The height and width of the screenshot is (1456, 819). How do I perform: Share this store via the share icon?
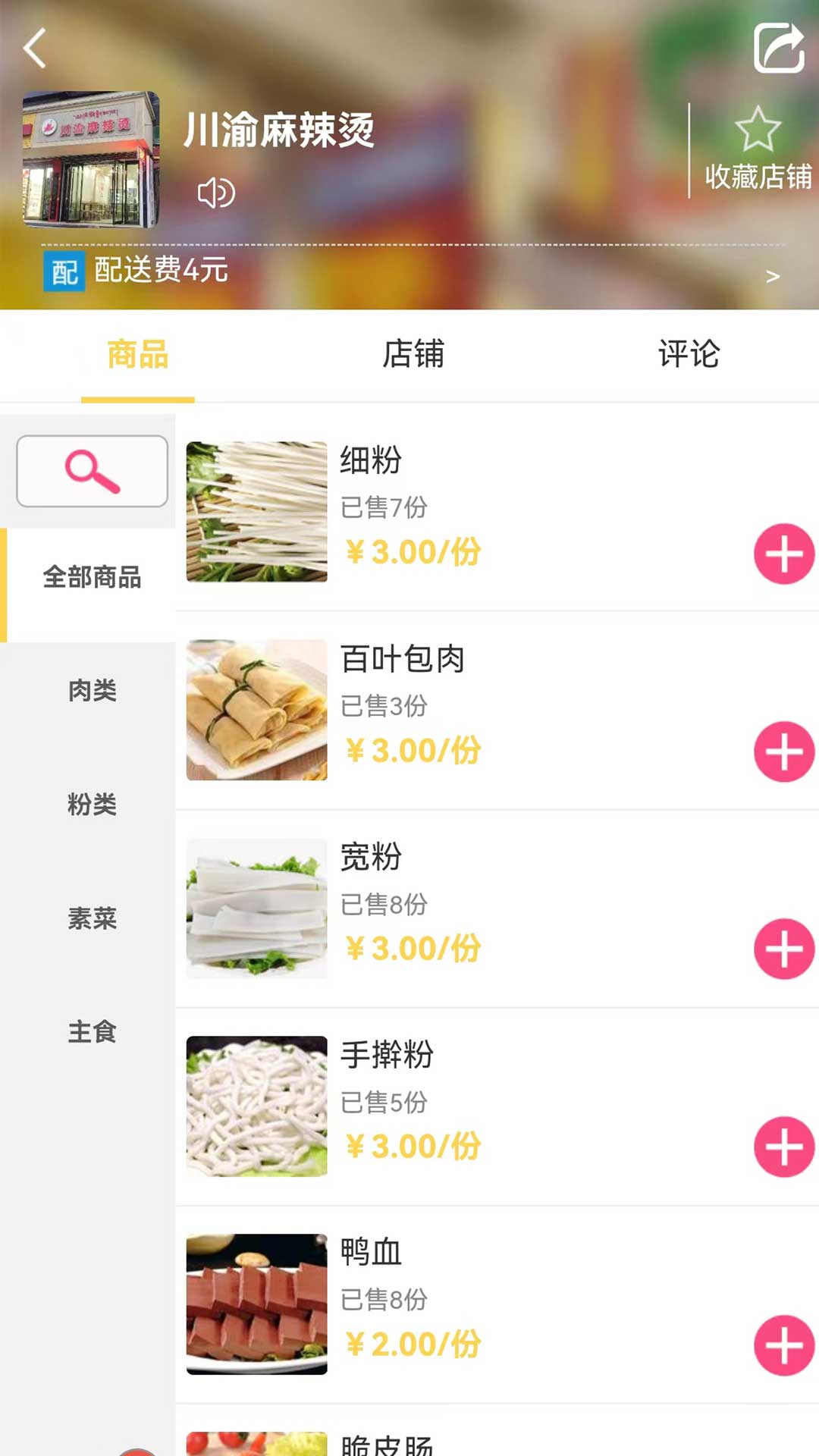click(779, 49)
